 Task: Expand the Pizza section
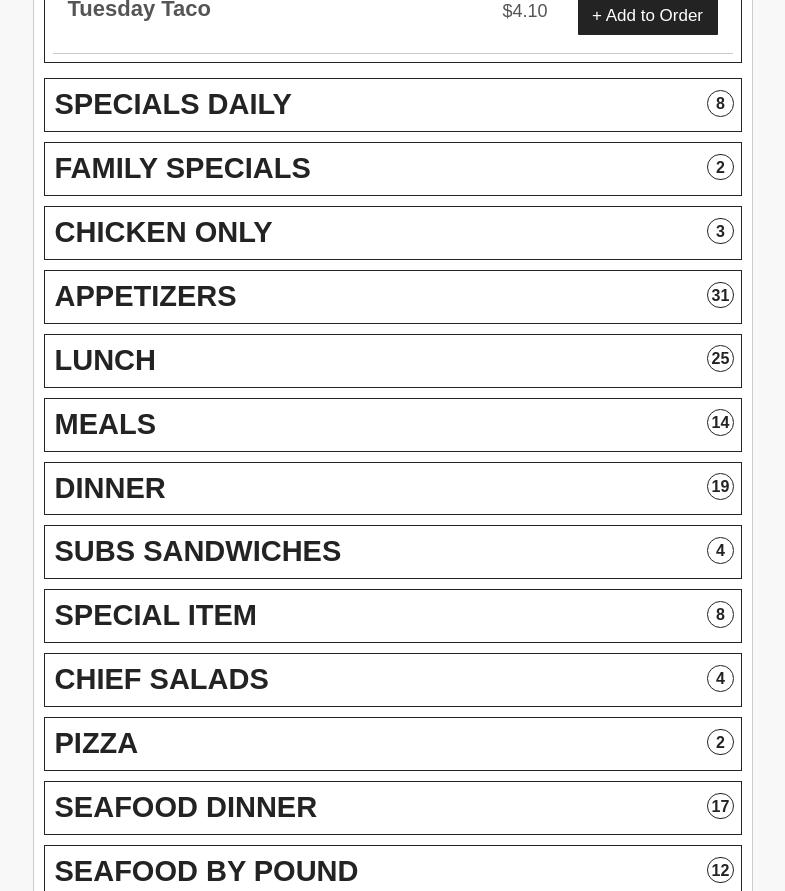[x=392, y=744]
